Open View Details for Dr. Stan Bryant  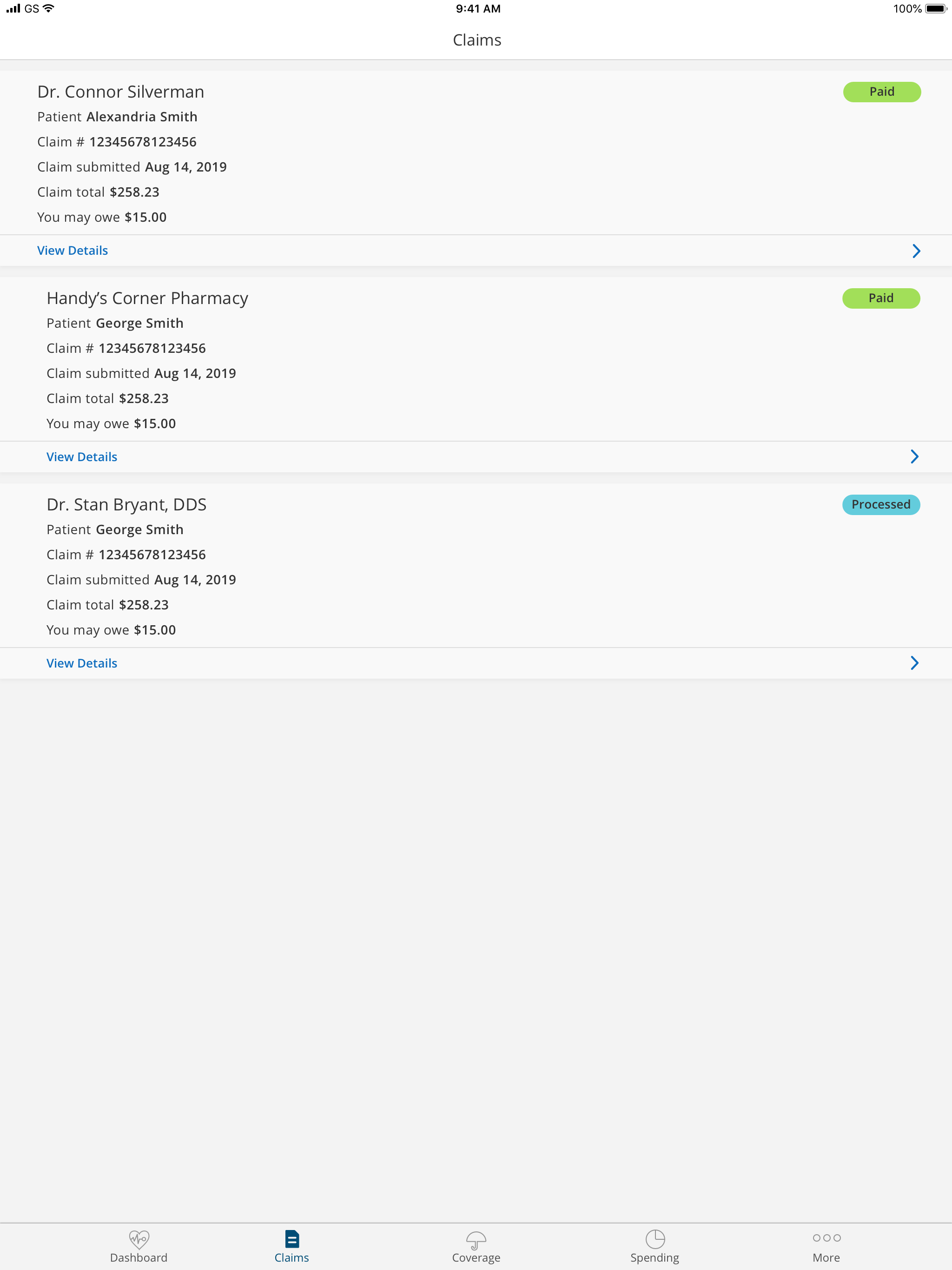[x=81, y=662]
